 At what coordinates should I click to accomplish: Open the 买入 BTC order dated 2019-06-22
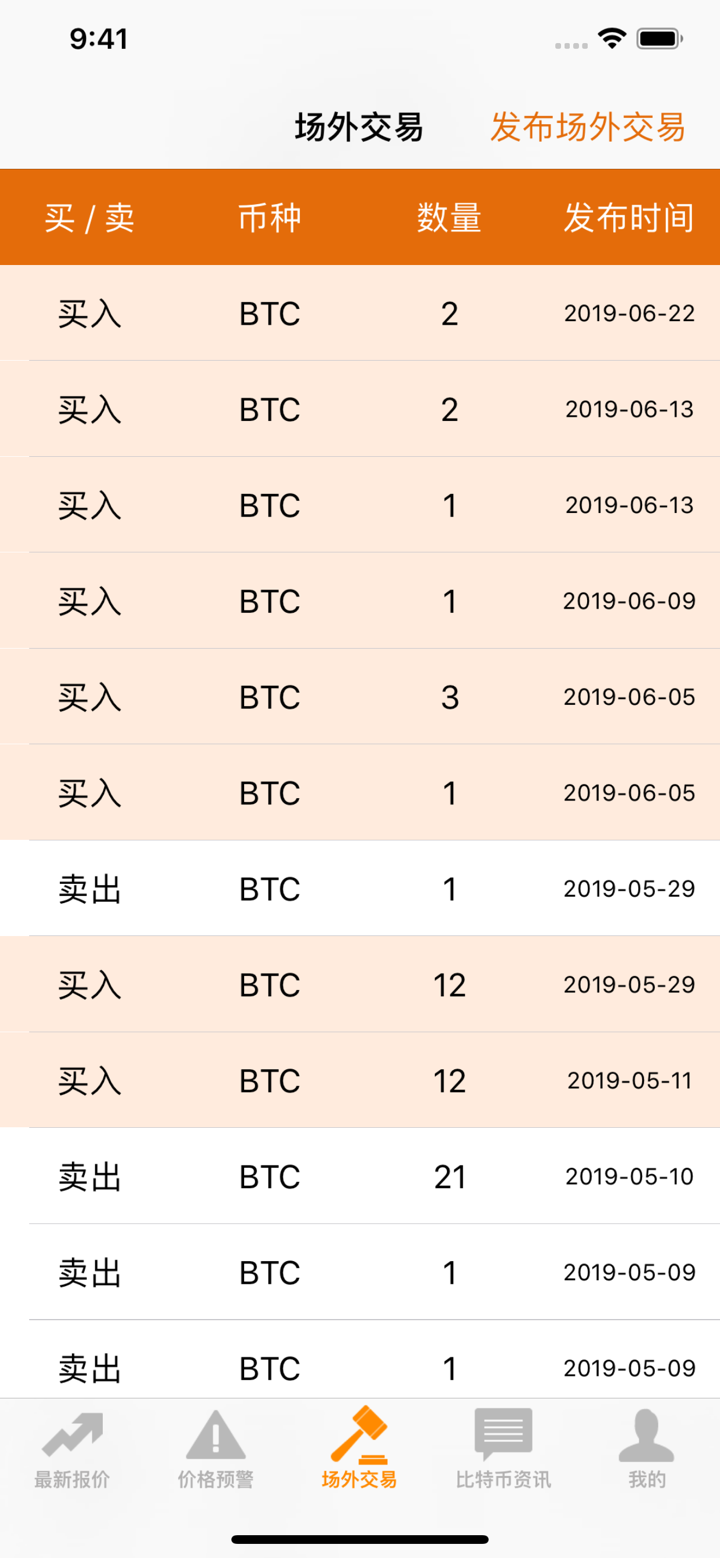click(x=360, y=313)
